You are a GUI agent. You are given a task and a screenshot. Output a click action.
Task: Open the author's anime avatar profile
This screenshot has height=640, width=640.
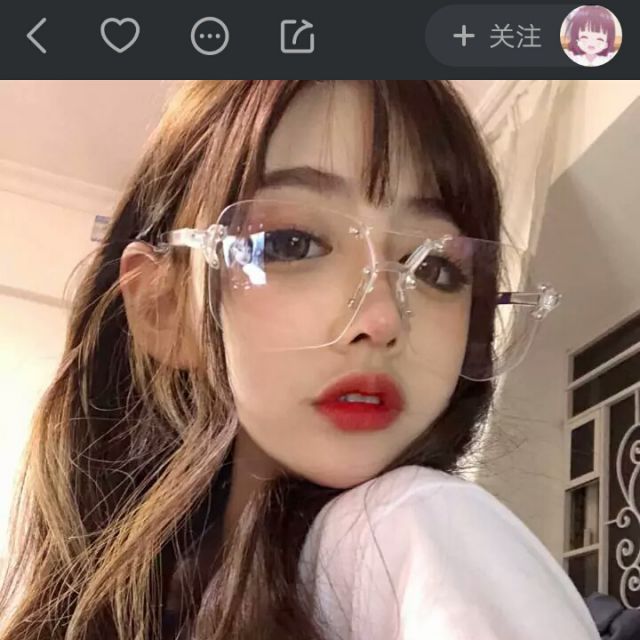[591, 37]
